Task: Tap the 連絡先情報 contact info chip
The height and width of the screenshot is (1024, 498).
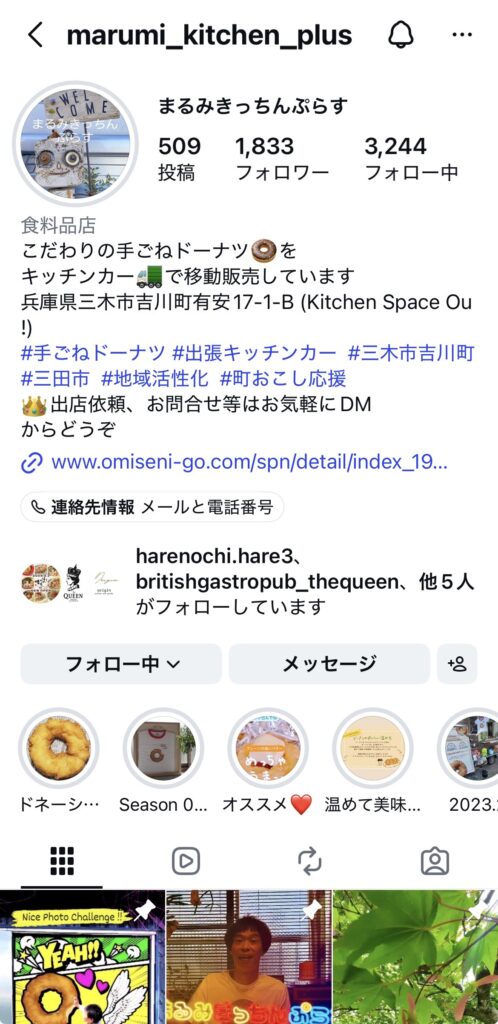Action: [152, 507]
